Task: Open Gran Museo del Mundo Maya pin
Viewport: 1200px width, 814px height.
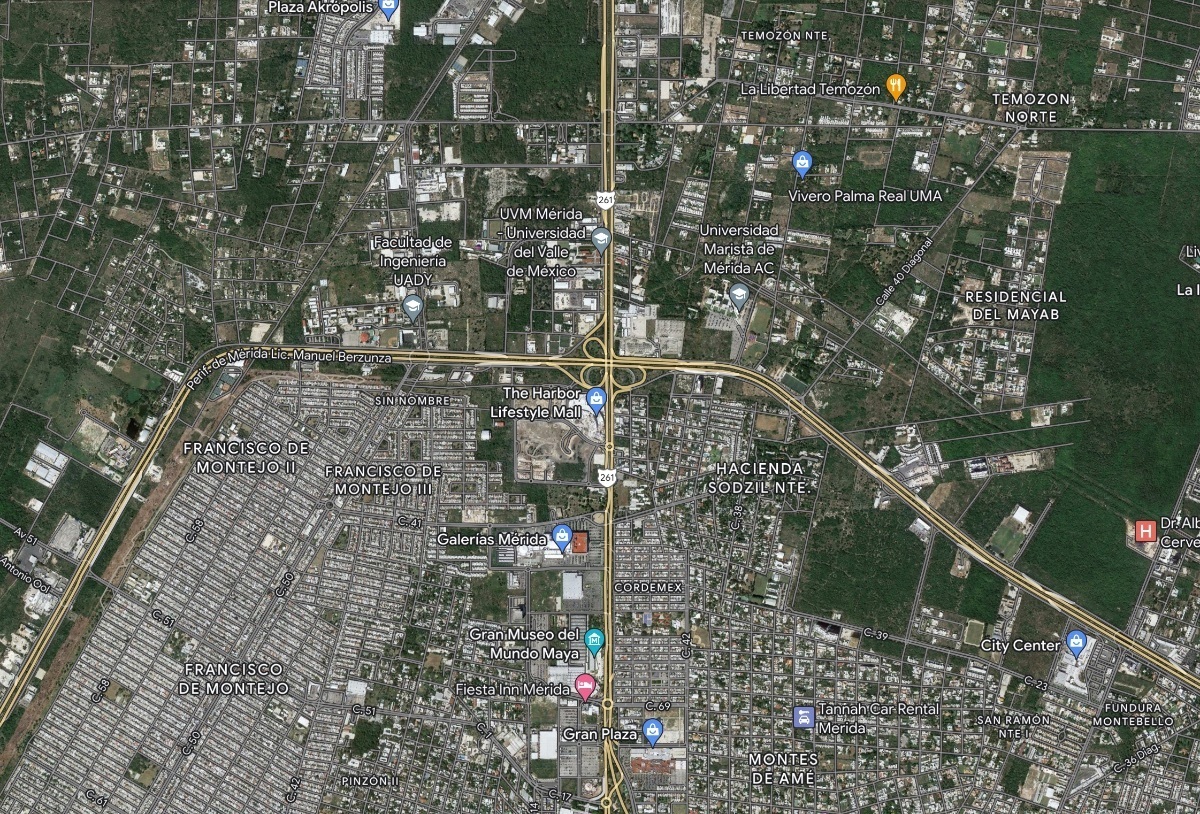Action: [x=594, y=639]
